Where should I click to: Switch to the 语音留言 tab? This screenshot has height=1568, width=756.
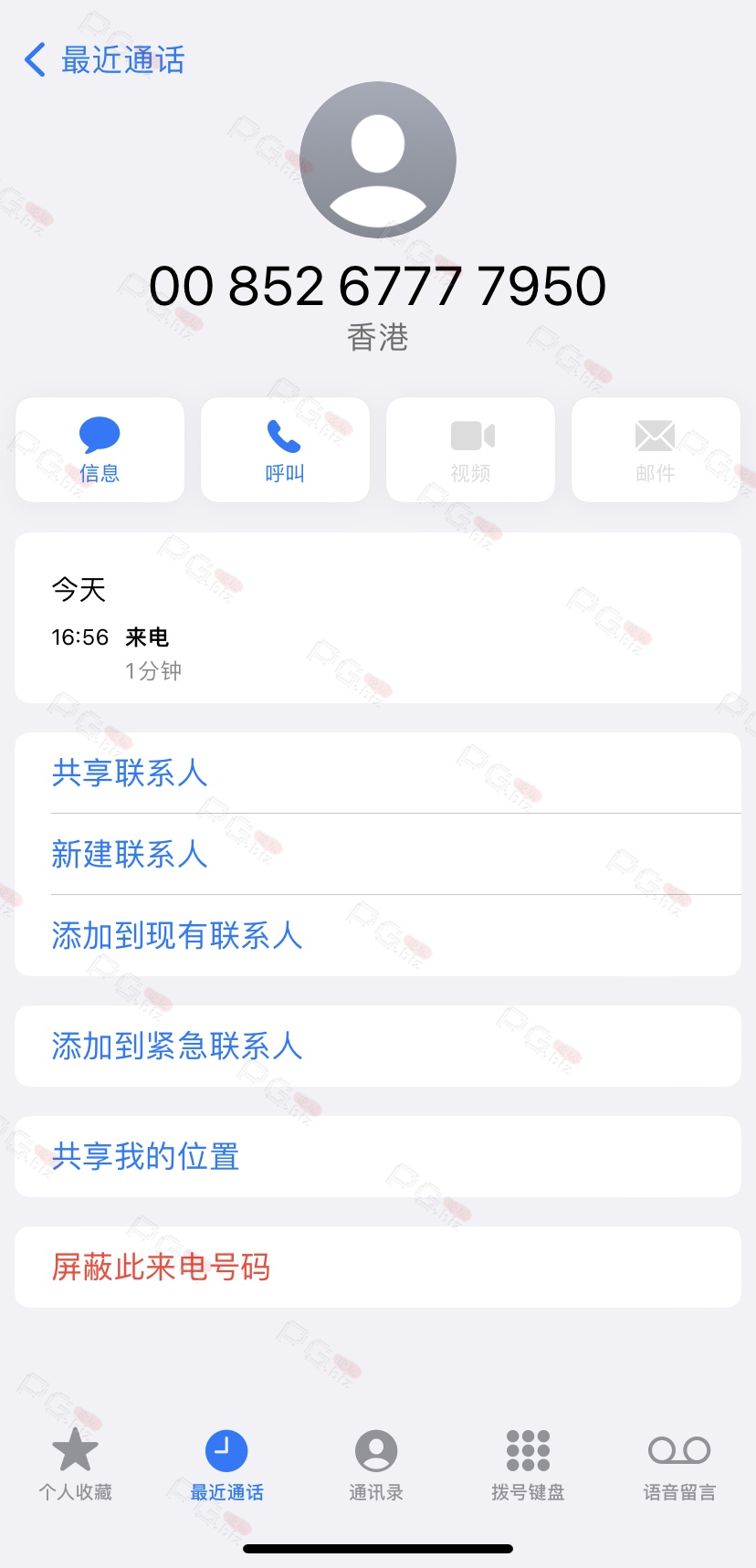point(679,1465)
